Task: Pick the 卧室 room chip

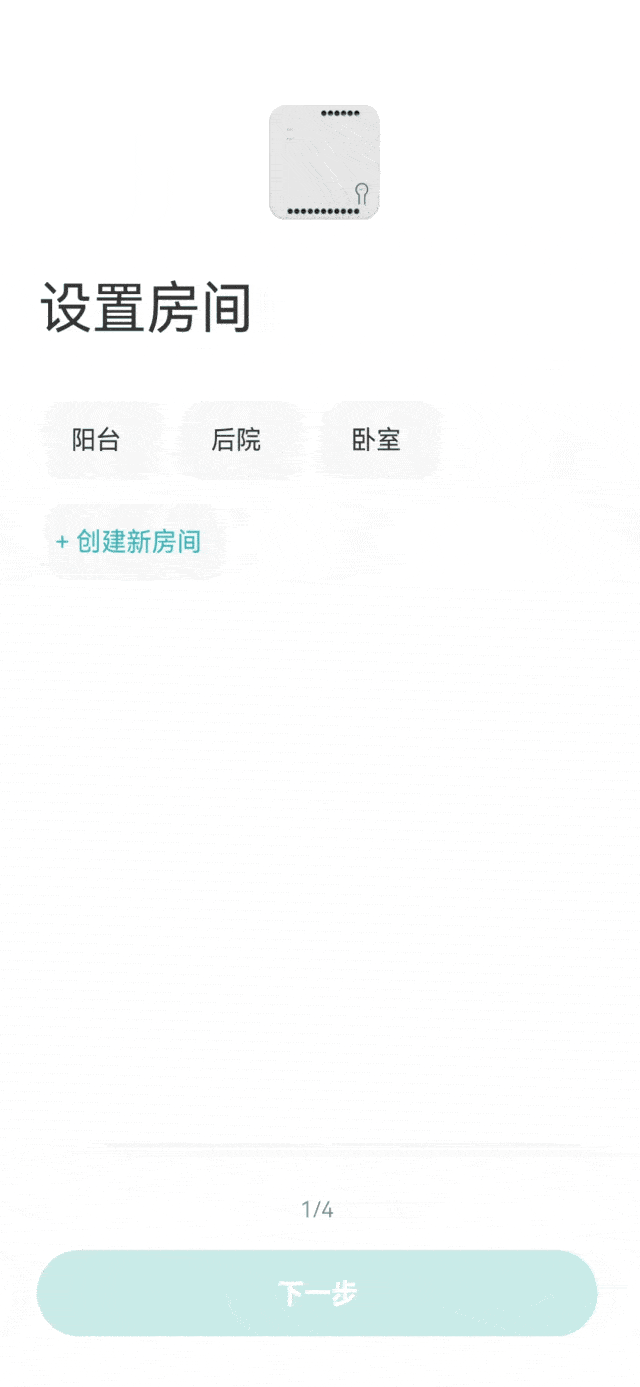Action: (x=376, y=440)
